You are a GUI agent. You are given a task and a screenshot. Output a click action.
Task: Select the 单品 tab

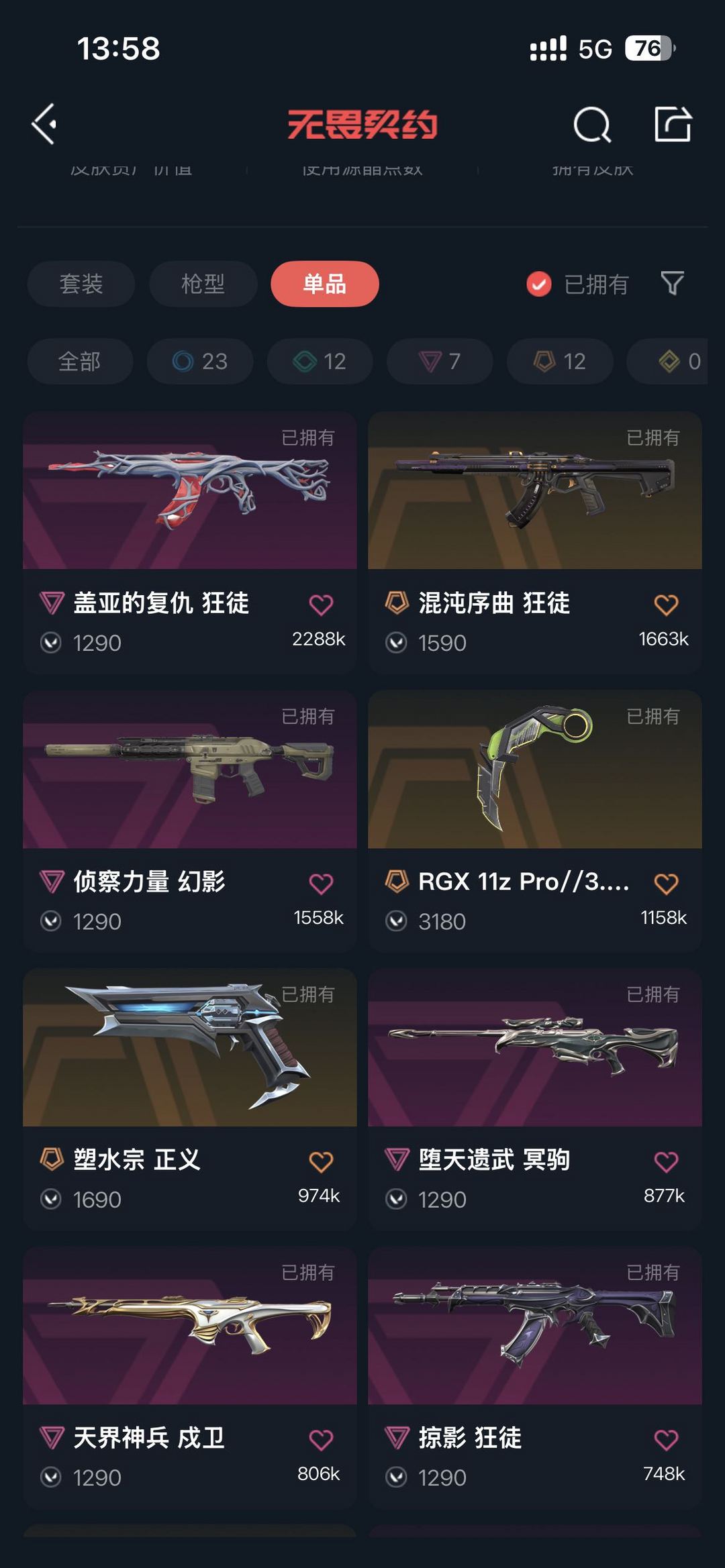pyautogui.click(x=324, y=284)
